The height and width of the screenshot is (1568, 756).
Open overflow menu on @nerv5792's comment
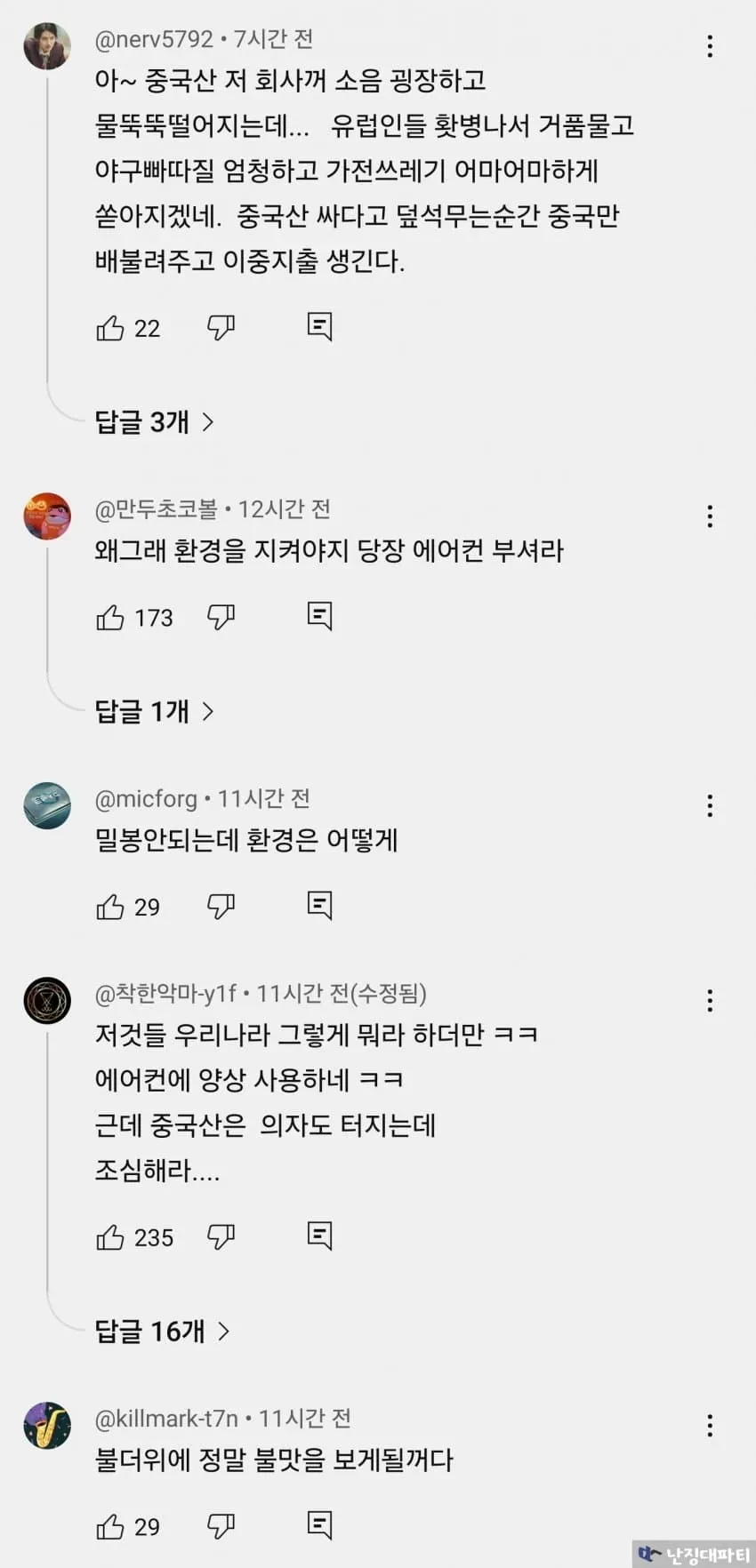[710, 46]
